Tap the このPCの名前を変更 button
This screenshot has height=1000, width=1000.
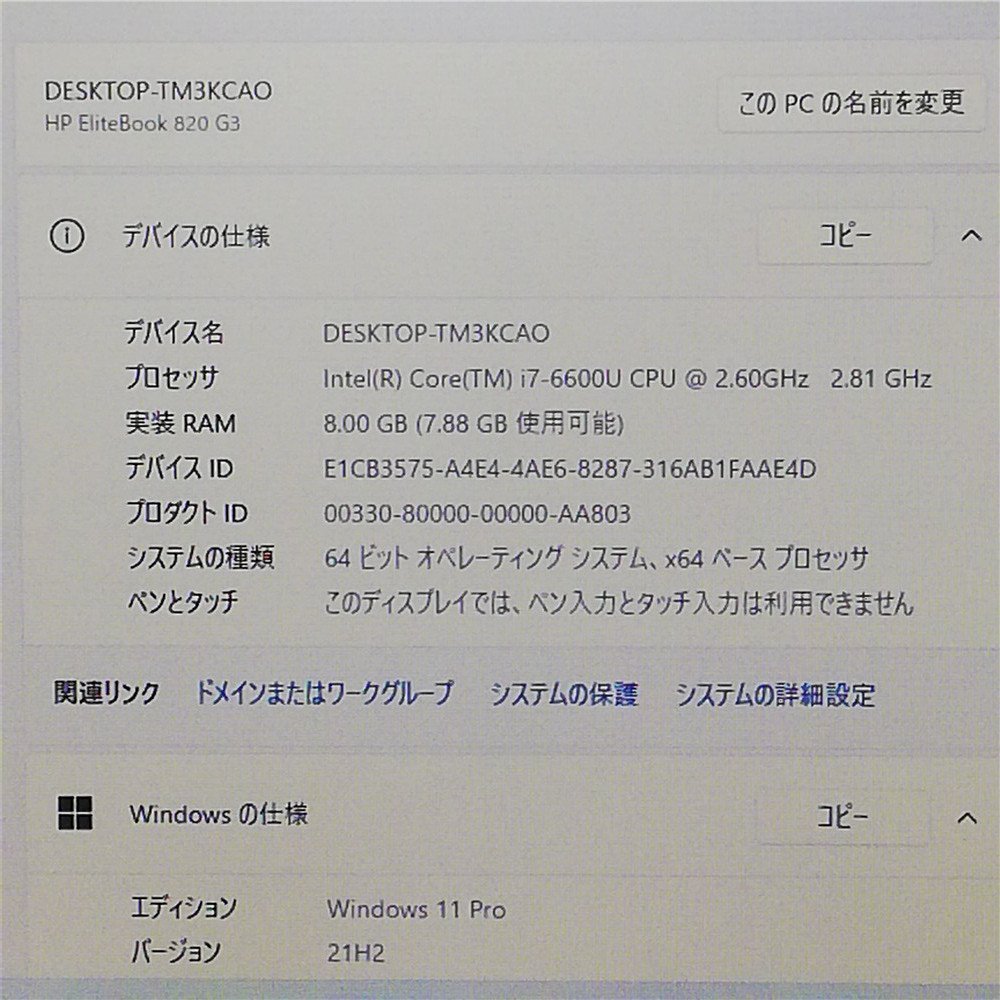coord(851,102)
